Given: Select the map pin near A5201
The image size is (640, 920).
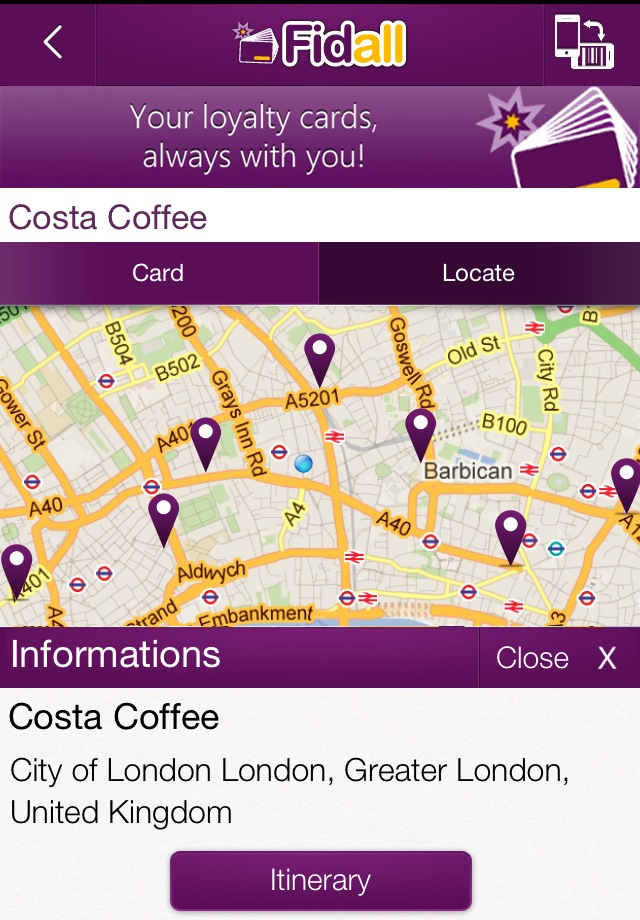Looking at the screenshot, I should coord(319,357).
